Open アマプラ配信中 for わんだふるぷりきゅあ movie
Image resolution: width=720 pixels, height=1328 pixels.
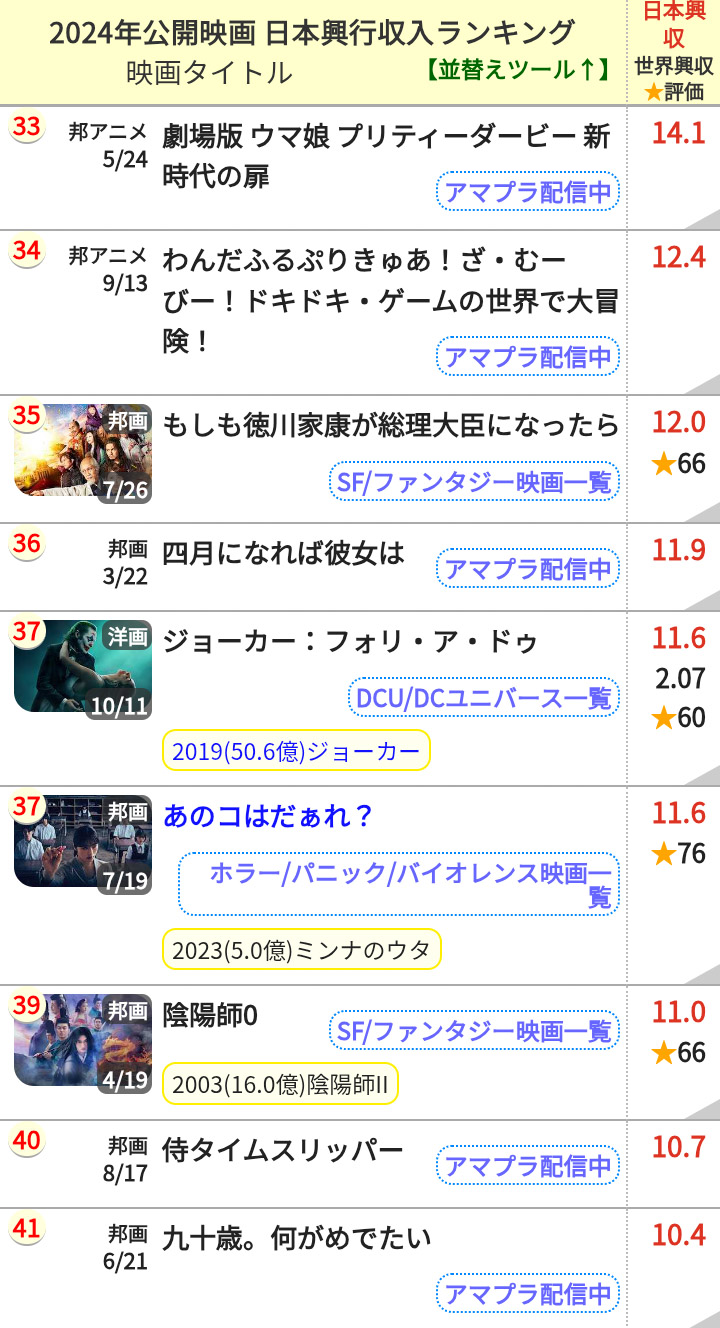(527, 356)
